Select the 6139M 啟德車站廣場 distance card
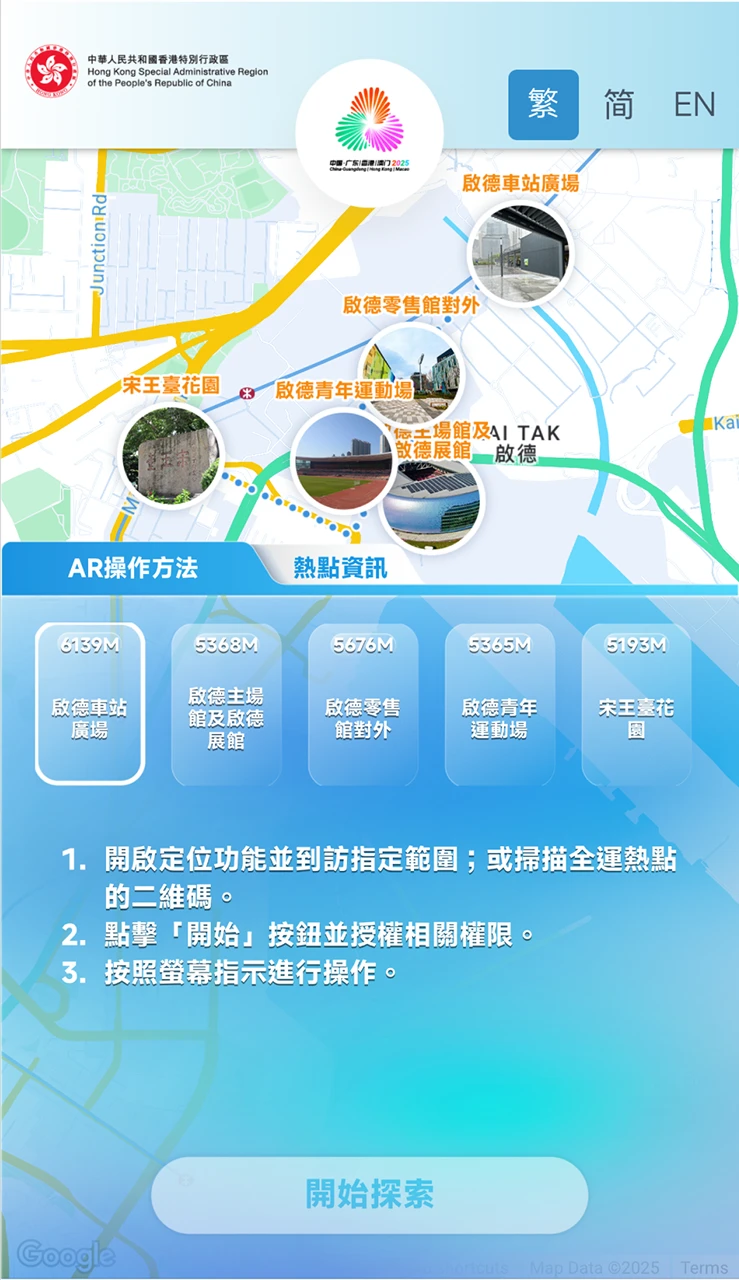This screenshot has height=1280, width=739. (89, 701)
